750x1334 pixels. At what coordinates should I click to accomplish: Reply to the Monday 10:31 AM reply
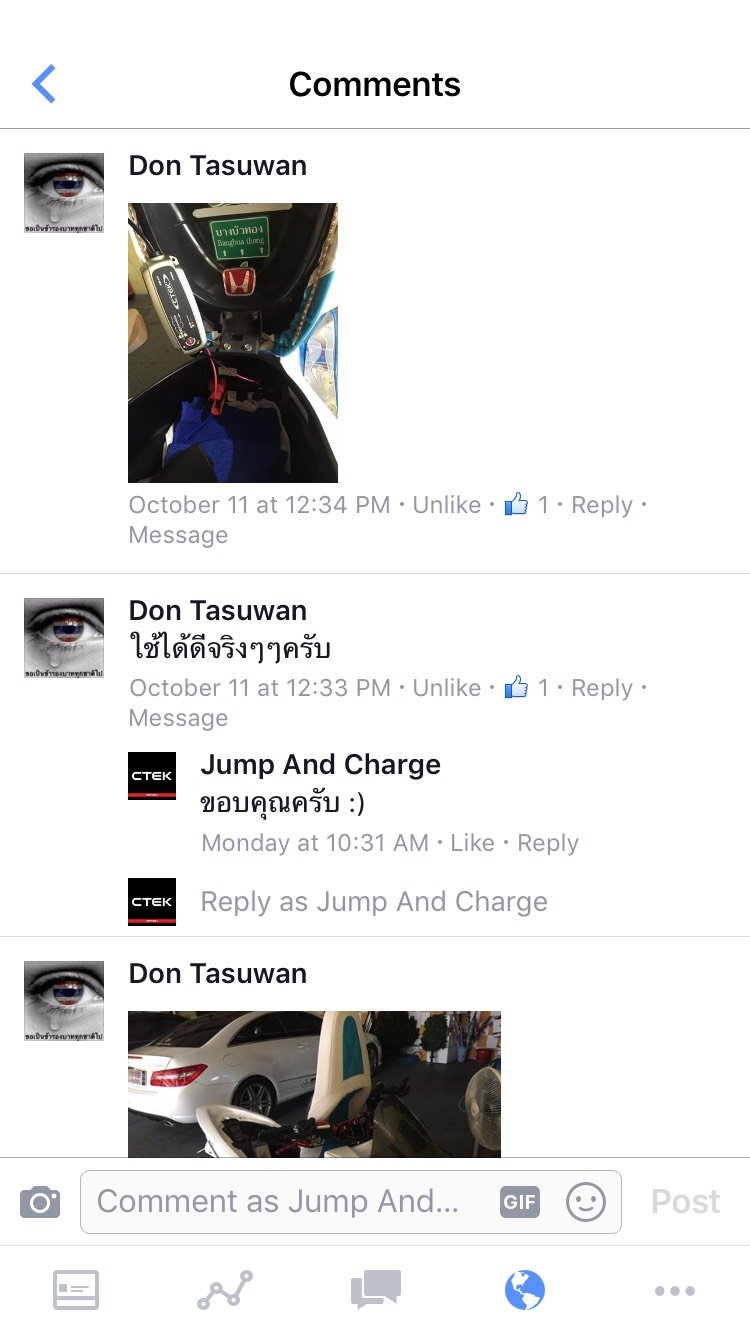(x=548, y=843)
